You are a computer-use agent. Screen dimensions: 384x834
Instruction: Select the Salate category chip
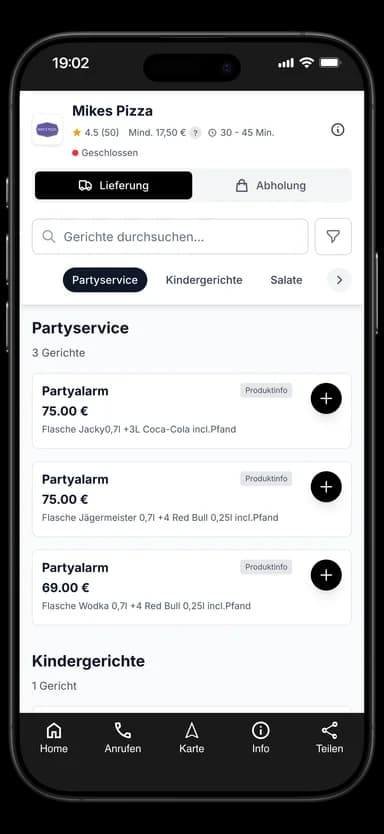[x=286, y=280]
